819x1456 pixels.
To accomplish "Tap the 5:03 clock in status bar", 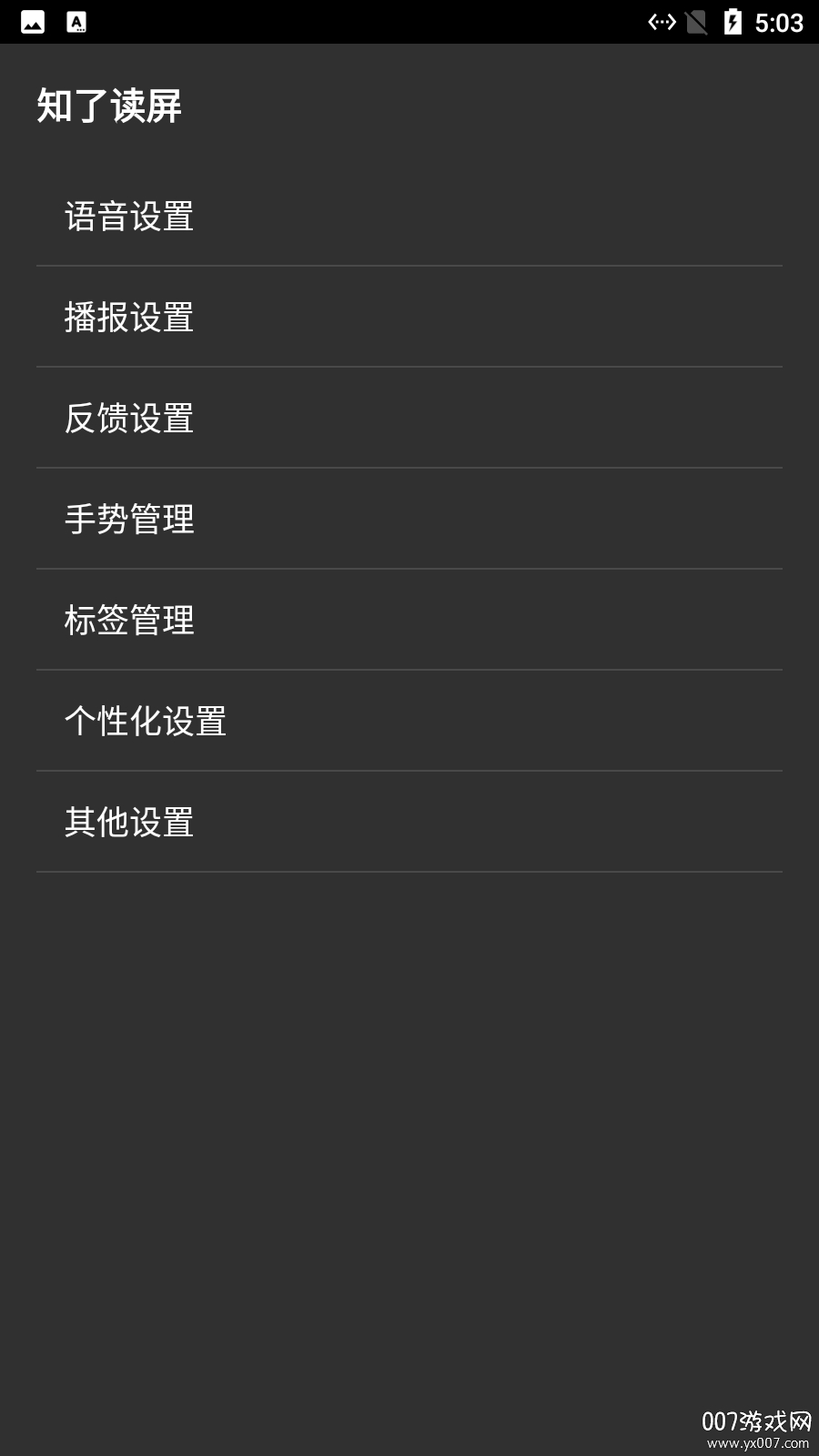I will click(x=780, y=23).
